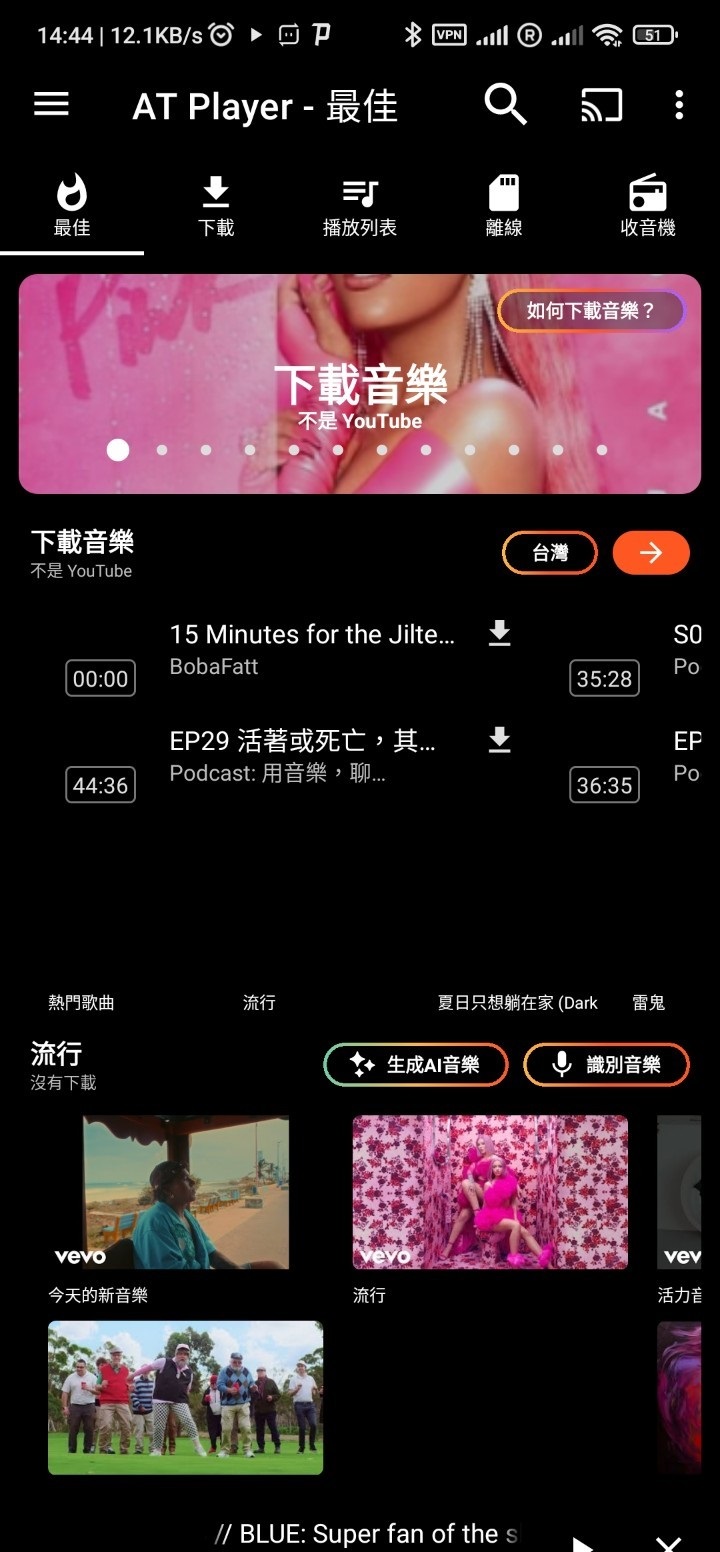
Task: Open the pink floral 流行 playlist thumbnail
Action: [490, 1192]
